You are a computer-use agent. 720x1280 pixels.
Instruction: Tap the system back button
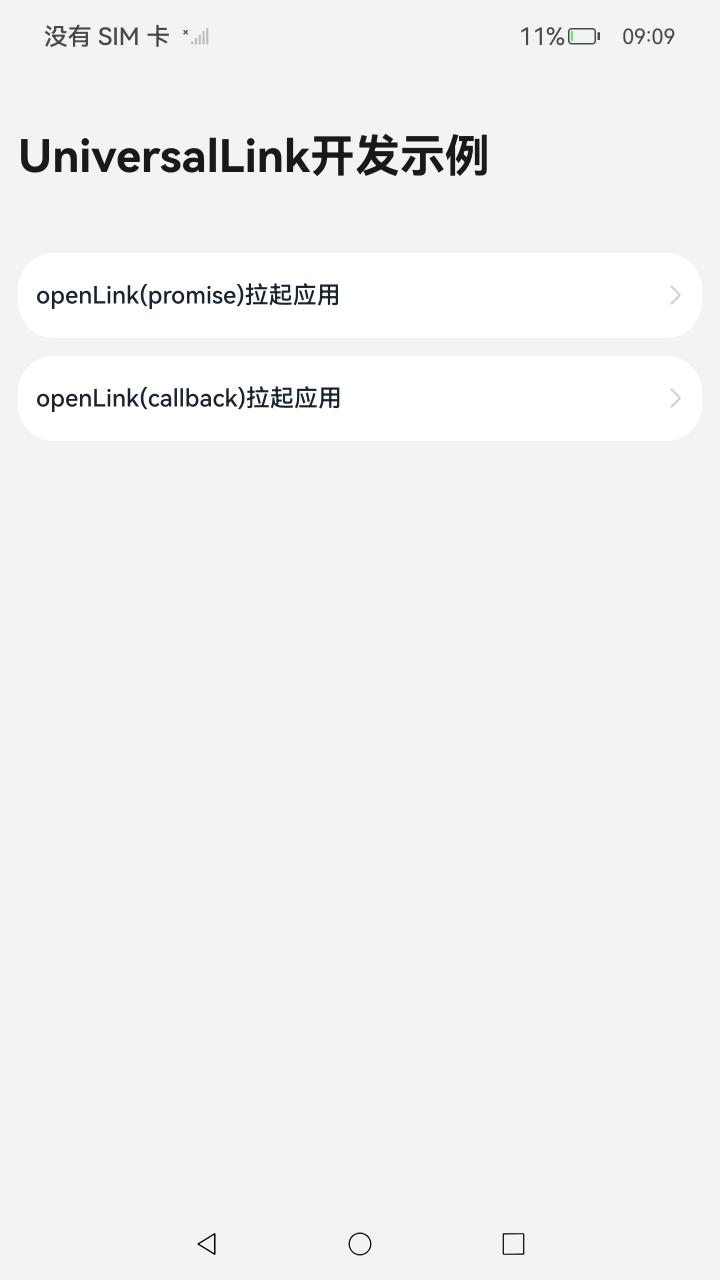[207, 1243]
